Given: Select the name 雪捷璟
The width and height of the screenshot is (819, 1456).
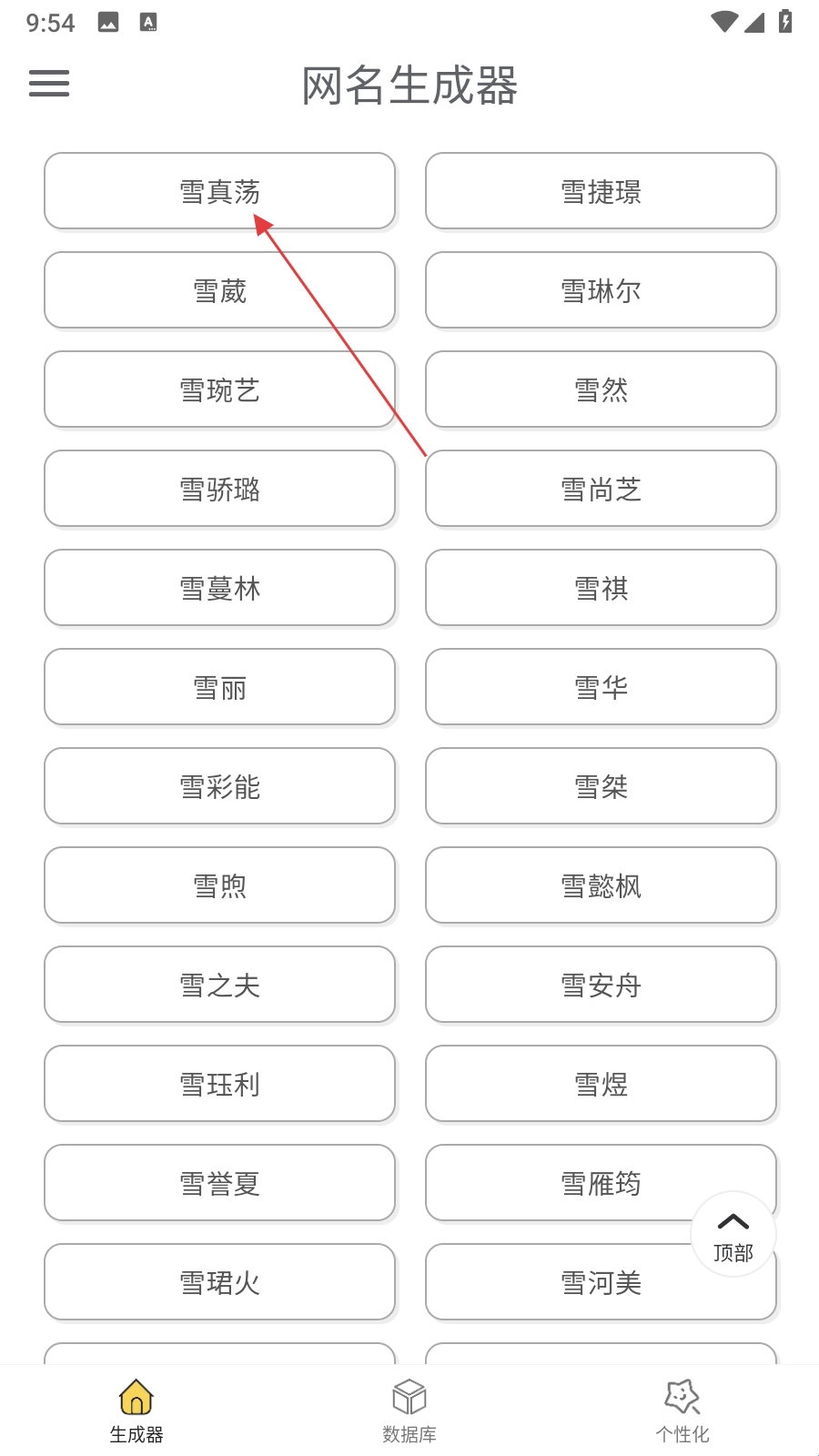Looking at the screenshot, I should 601,191.
